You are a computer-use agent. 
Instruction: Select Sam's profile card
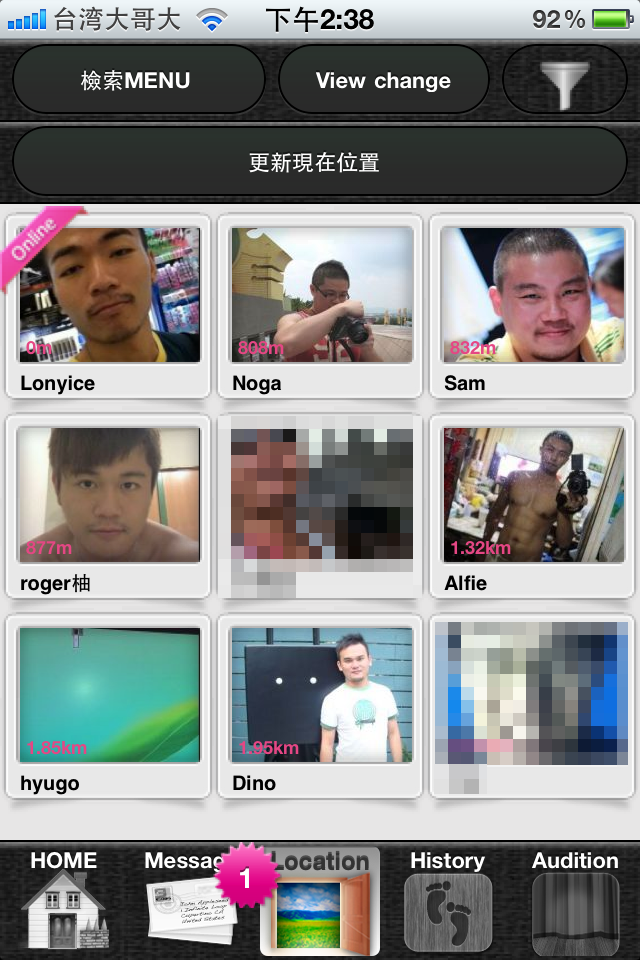coord(533,304)
